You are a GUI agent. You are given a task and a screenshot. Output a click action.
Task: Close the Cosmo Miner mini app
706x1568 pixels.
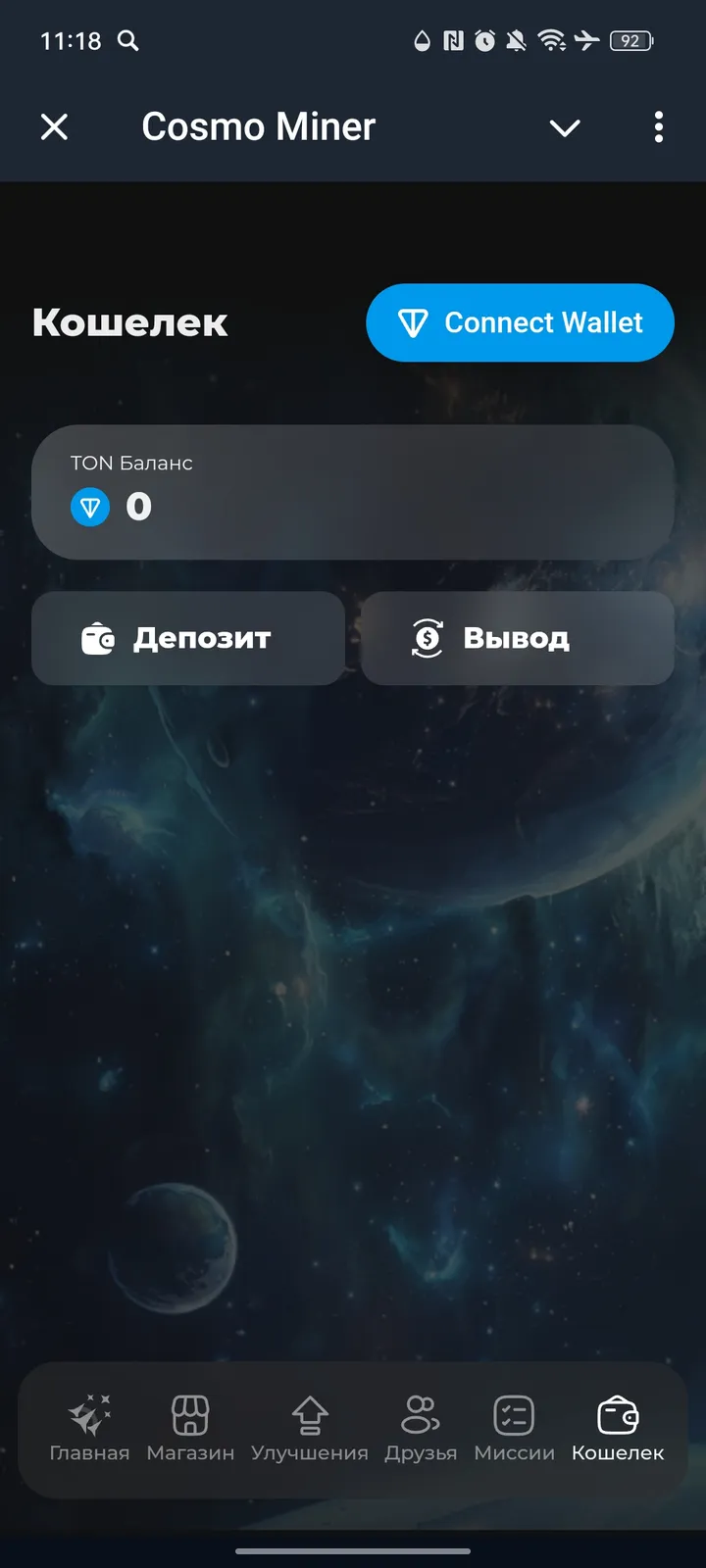pyautogui.click(x=54, y=127)
